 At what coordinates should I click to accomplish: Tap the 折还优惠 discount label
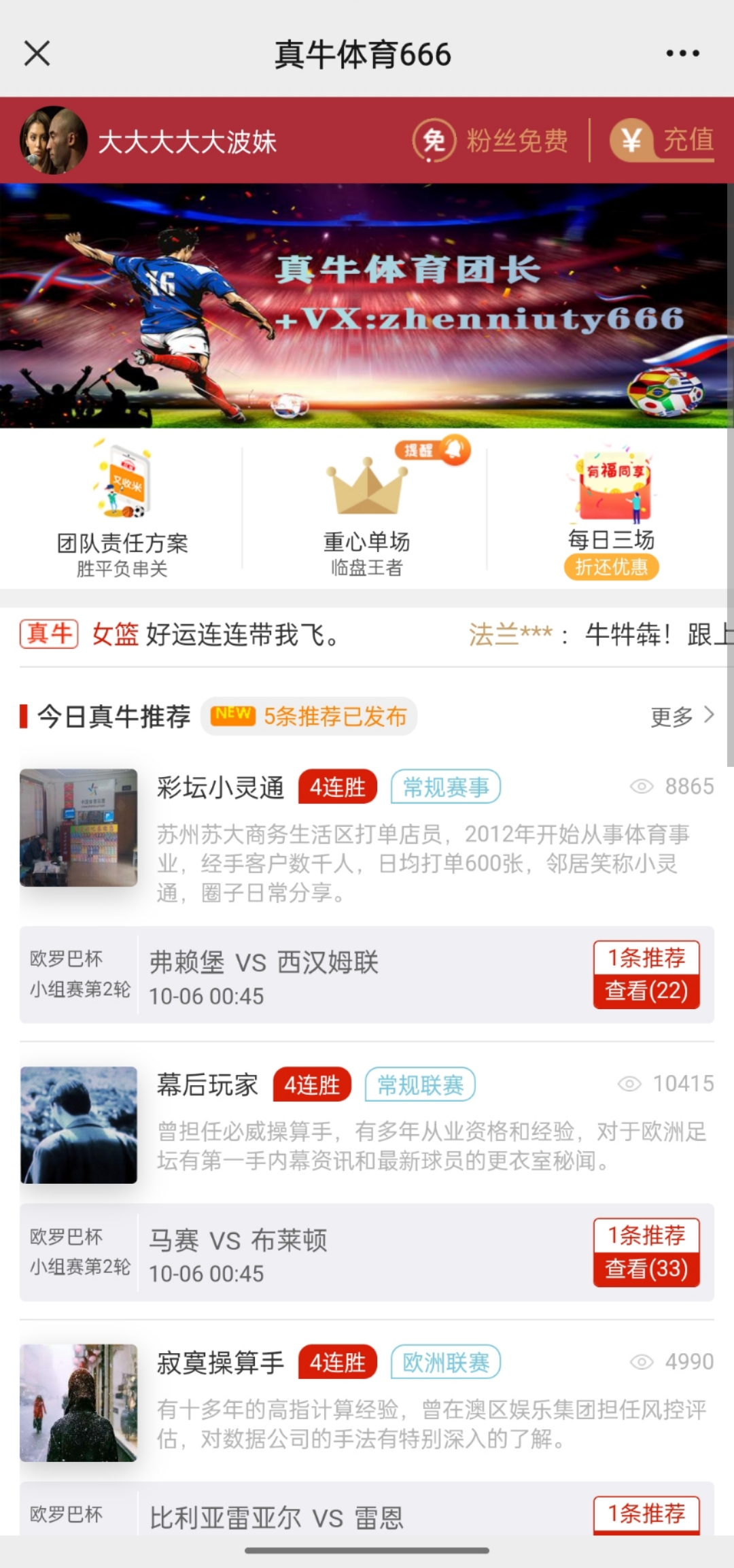click(x=612, y=566)
